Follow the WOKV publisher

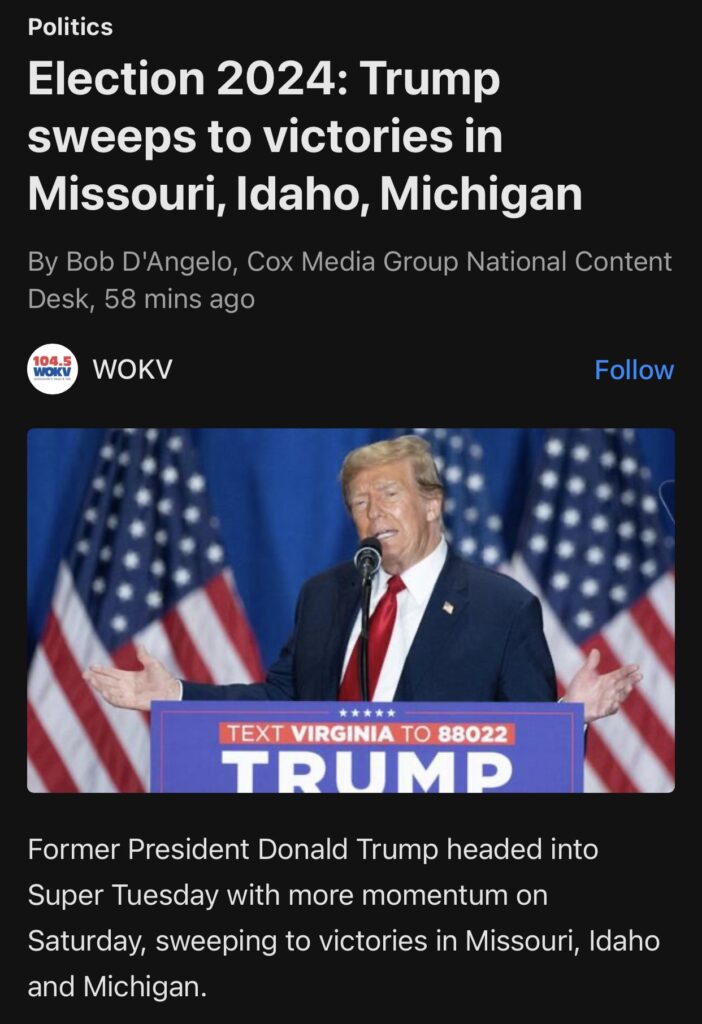[x=634, y=370]
